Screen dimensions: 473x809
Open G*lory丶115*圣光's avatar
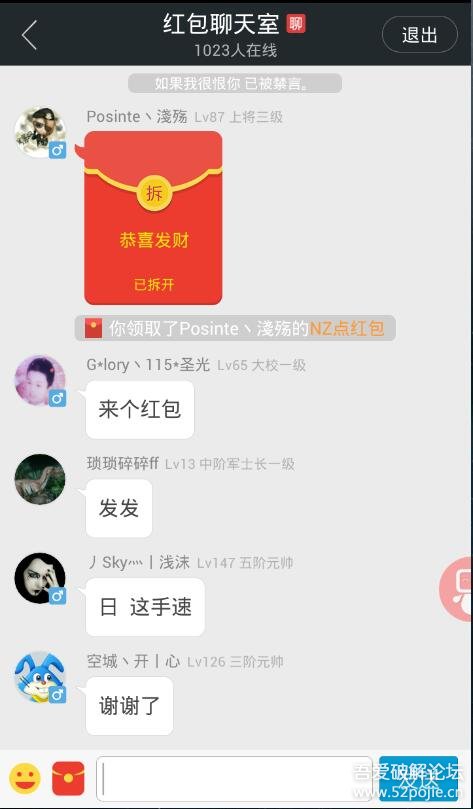point(40,380)
